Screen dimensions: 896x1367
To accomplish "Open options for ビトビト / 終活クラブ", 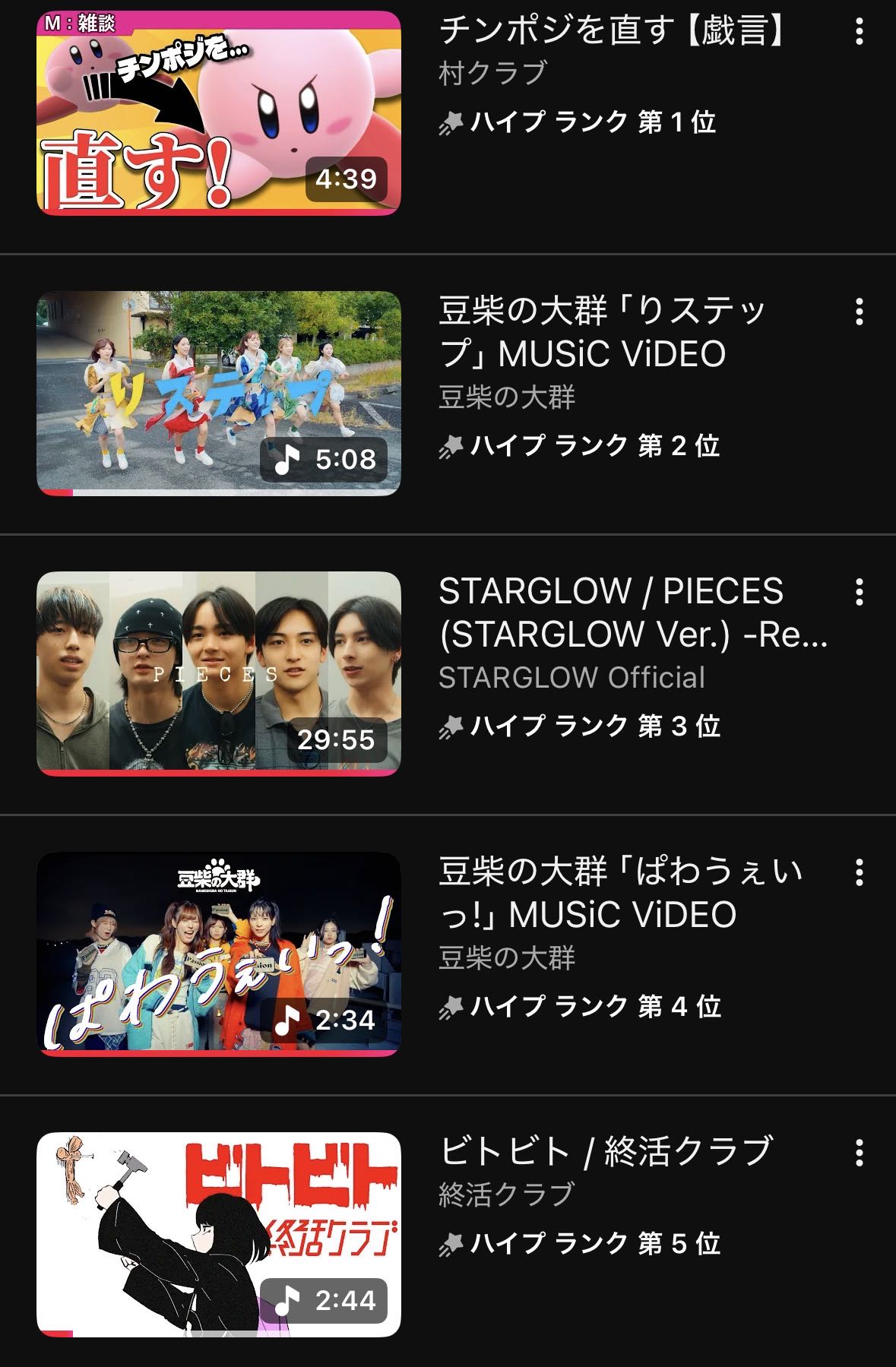I will point(860,1153).
